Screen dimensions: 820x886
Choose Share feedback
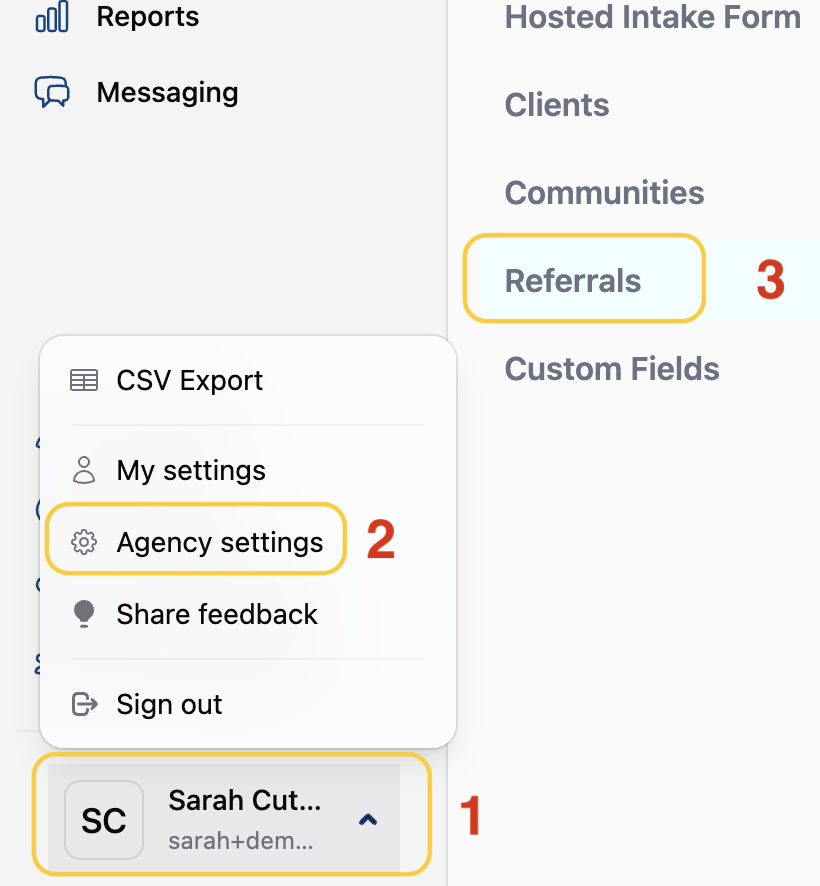pyautogui.click(x=216, y=615)
